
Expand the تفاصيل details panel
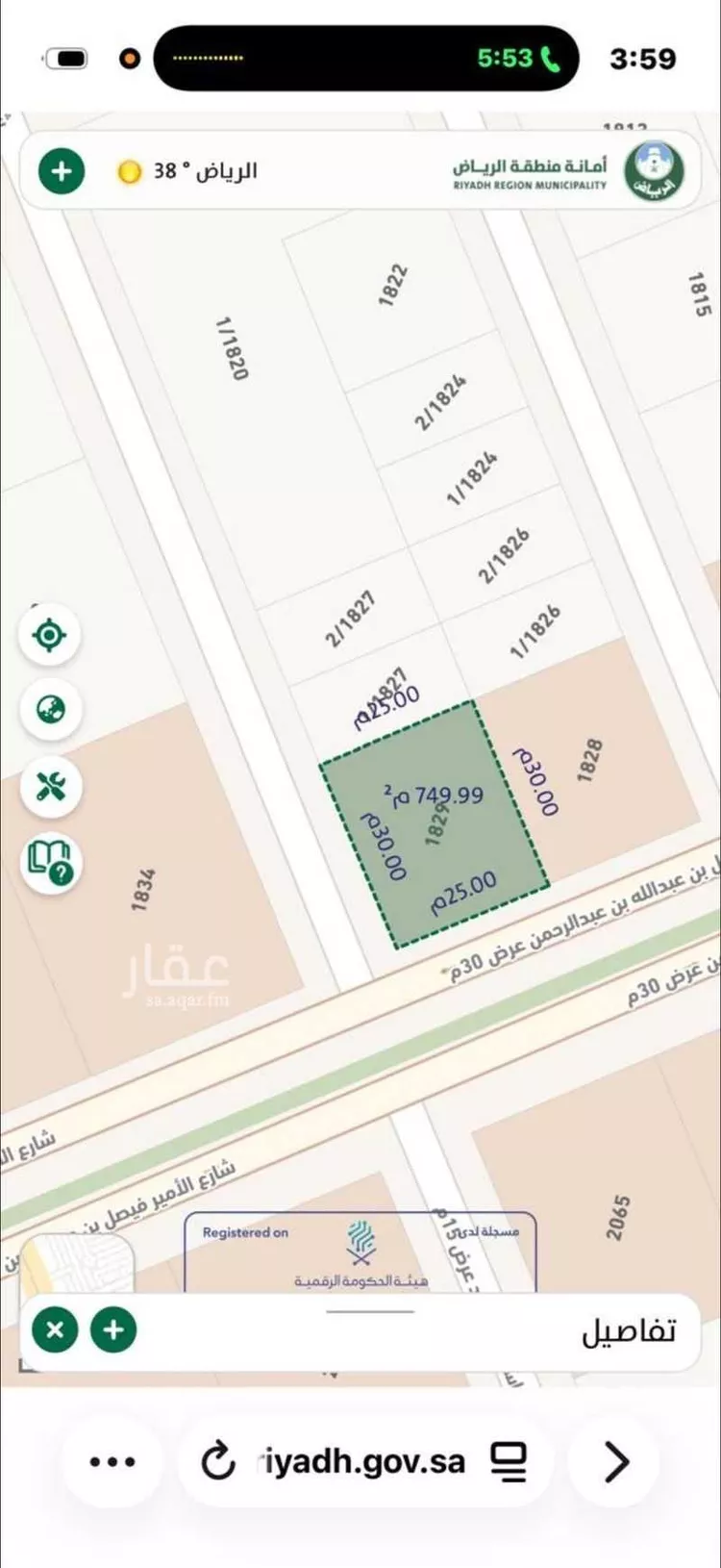click(629, 1331)
